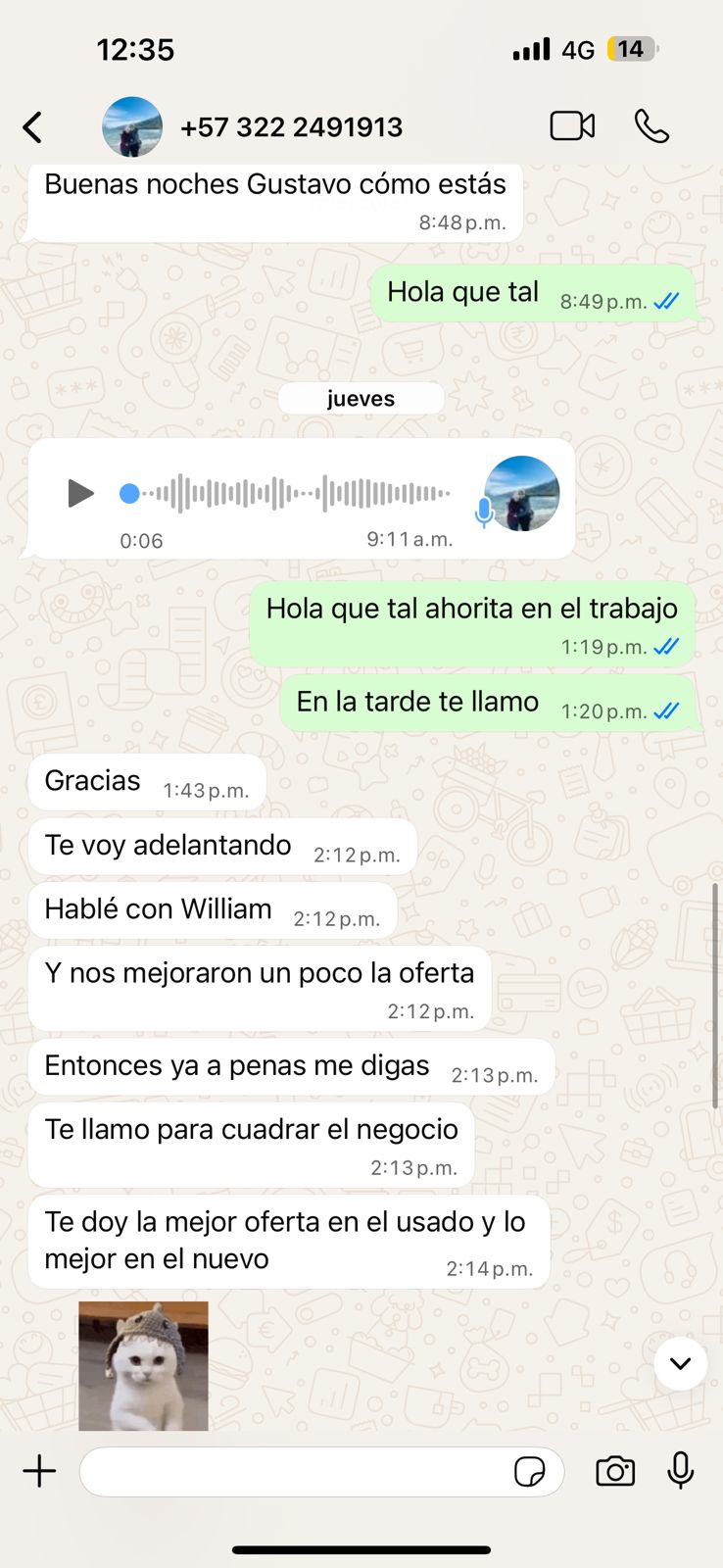The width and height of the screenshot is (723, 1568).
Task: Focus the message text field
Action: click(x=294, y=1471)
